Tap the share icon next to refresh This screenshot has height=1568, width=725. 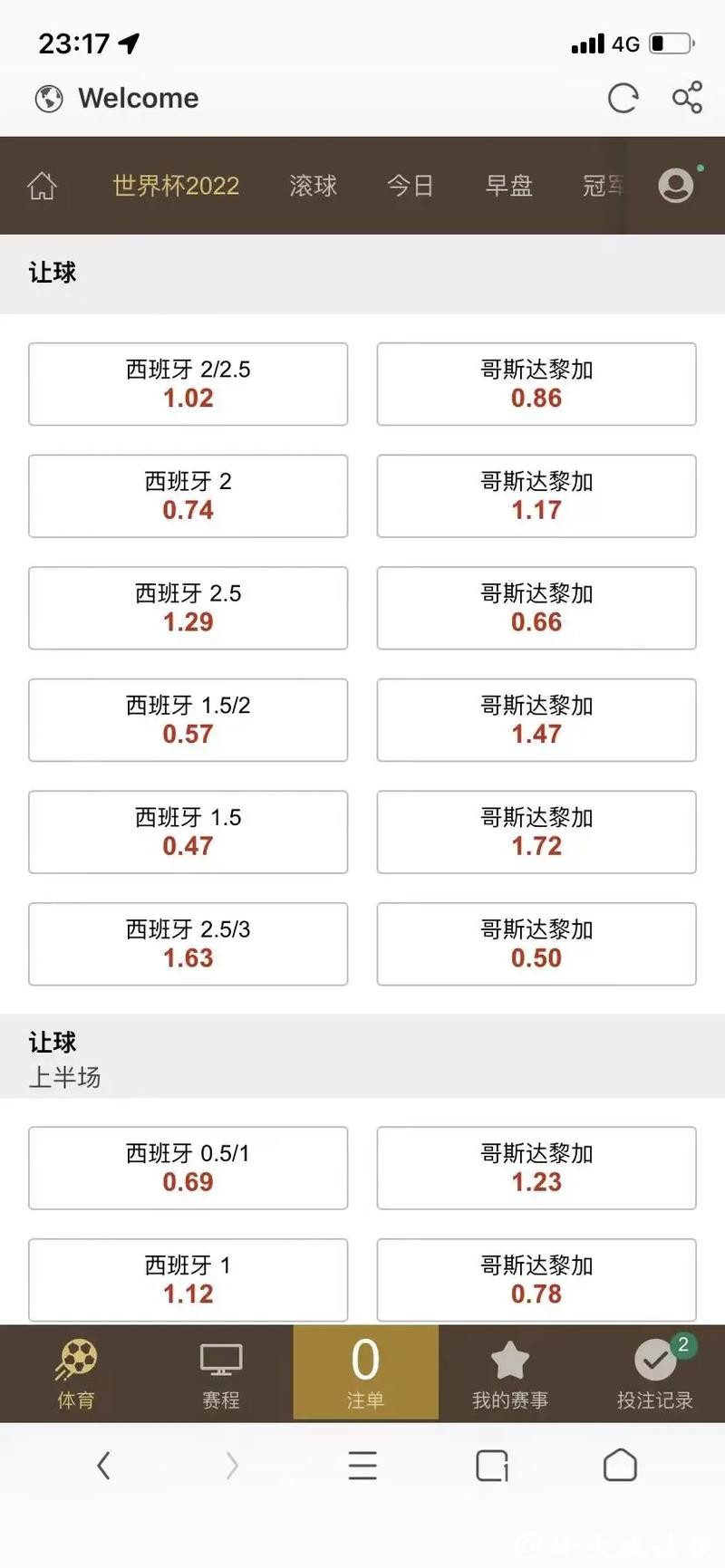point(686,99)
